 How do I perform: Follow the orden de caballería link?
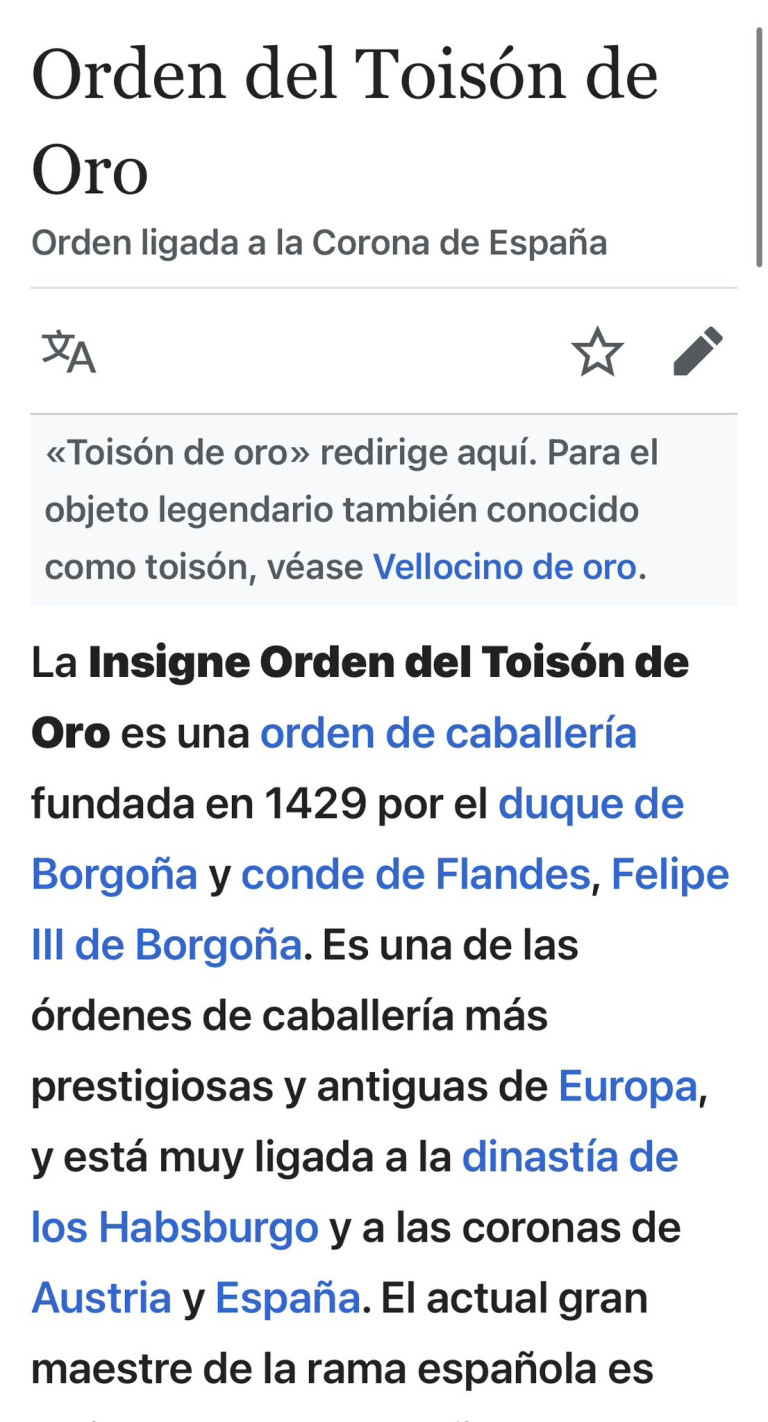448,734
